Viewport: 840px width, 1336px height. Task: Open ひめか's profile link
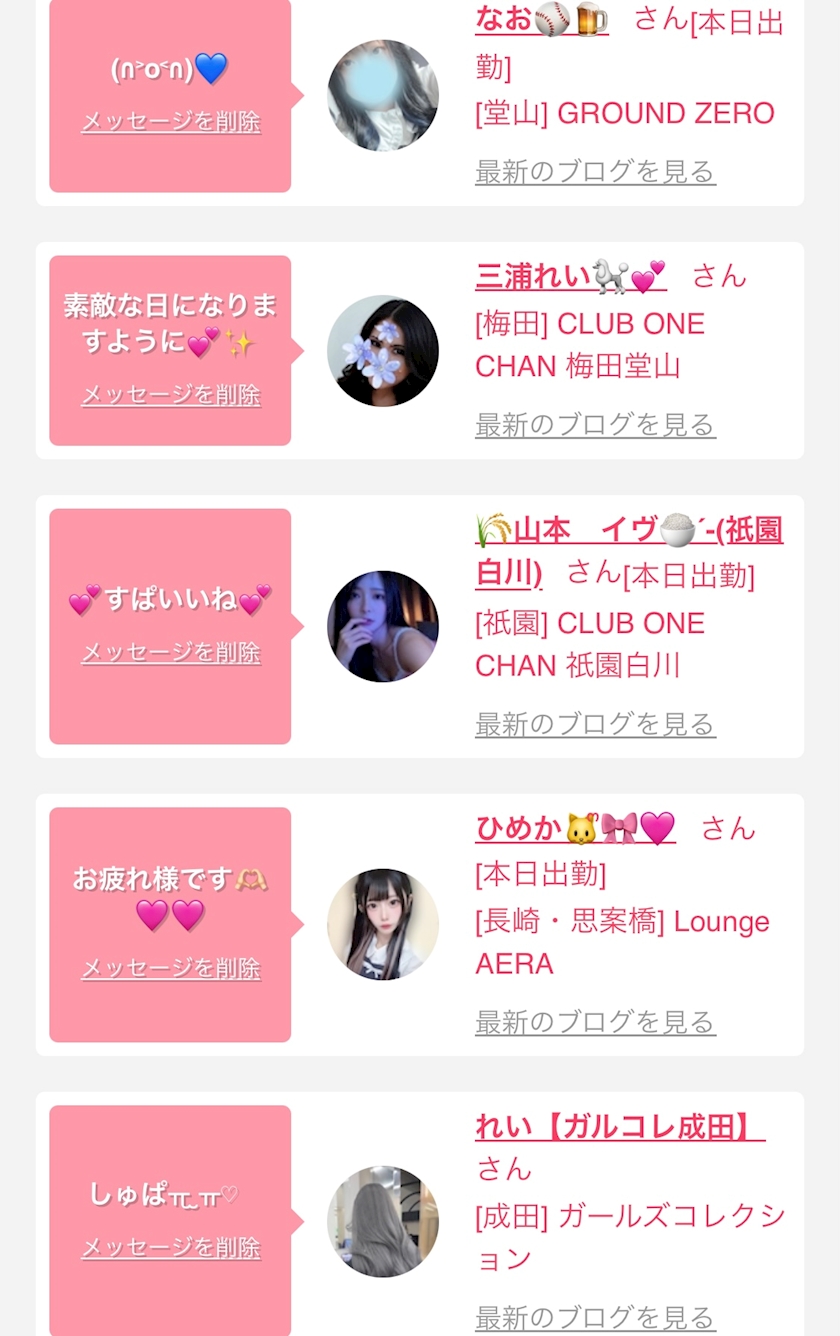[575, 829]
